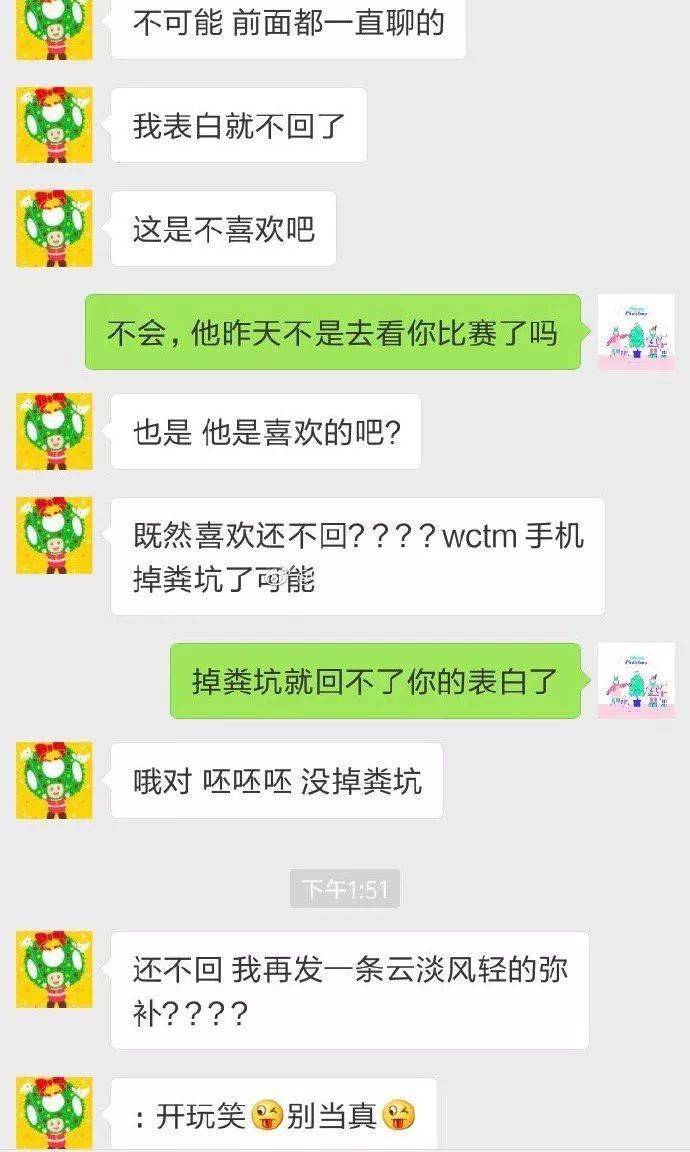Viewport: 690px width, 1152px height.
Task: Open own avatar beside "不会，他昨天不是去看你比赛了吗"
Action: (635, 333)
